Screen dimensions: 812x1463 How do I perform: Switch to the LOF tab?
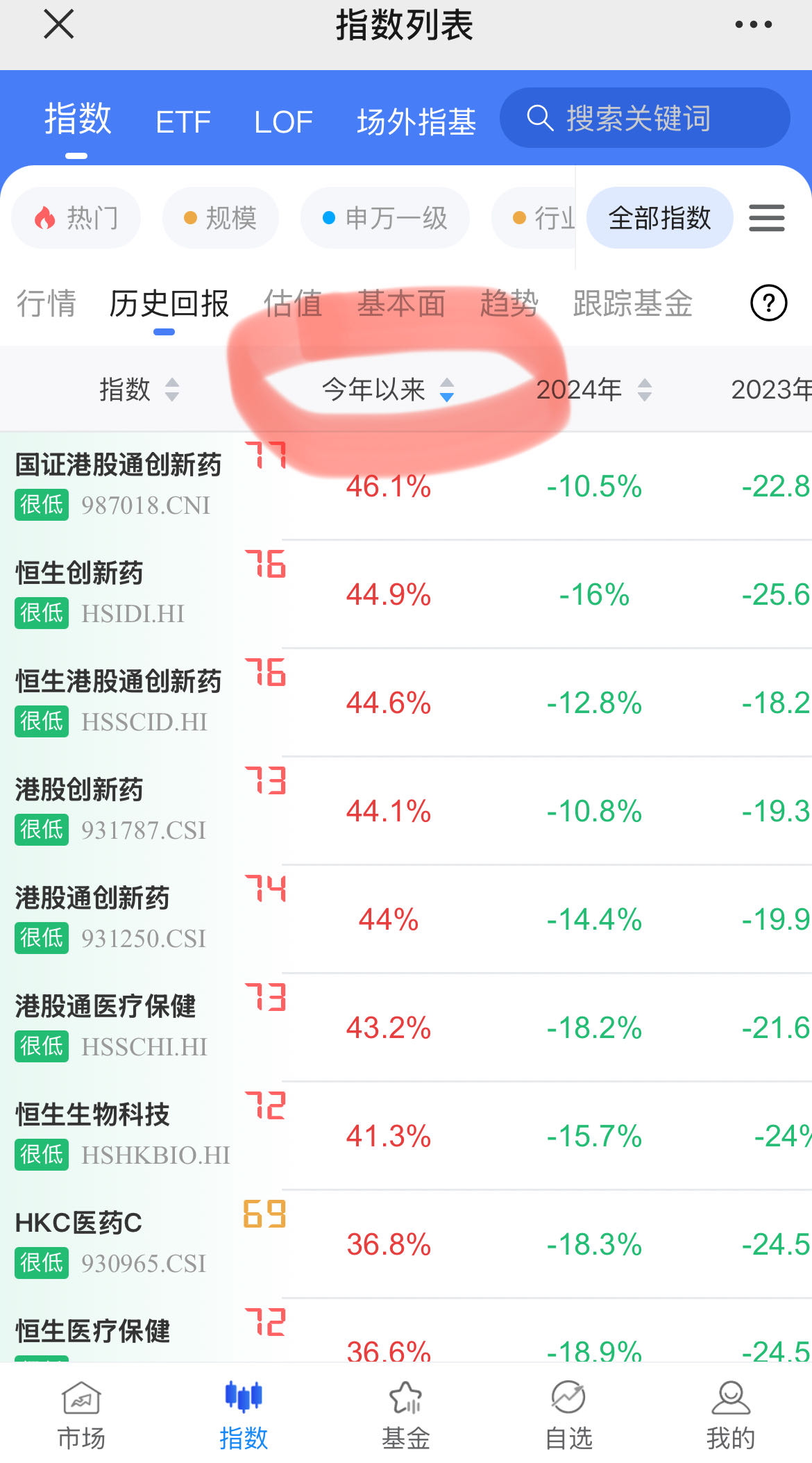283,122
